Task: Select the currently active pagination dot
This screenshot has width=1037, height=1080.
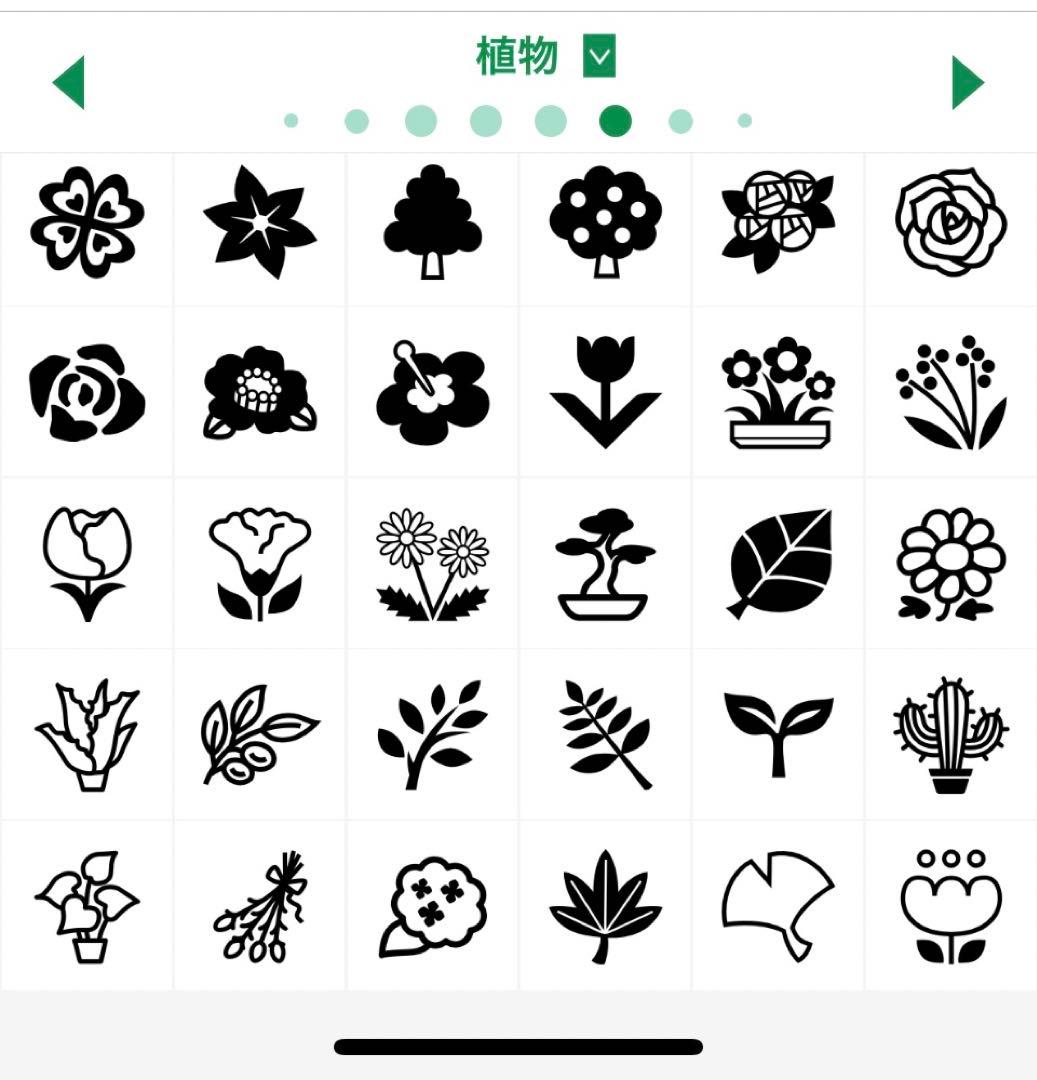Action: [613, 120]
